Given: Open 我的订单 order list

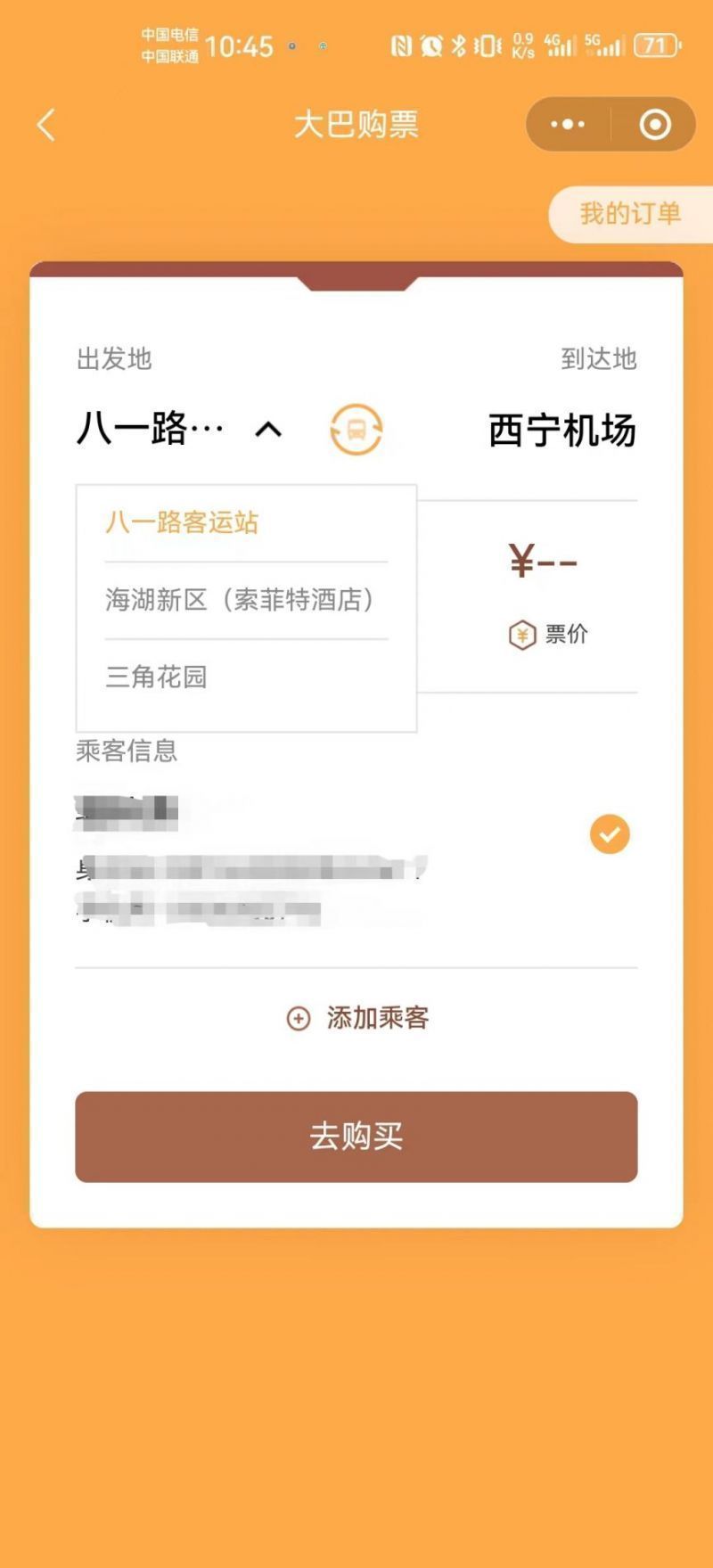Looking at the screenshot, I should (630, 214).
